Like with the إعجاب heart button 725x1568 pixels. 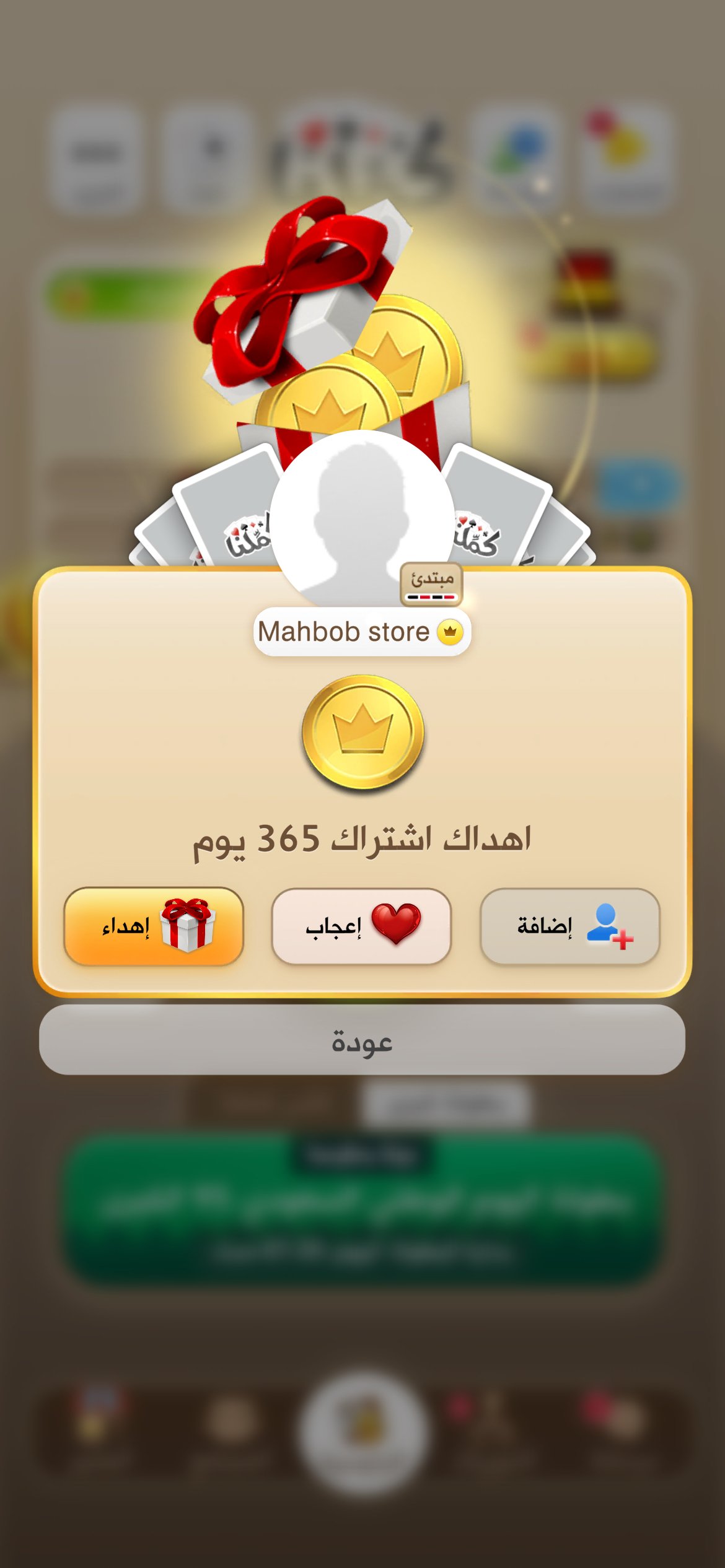361,926
